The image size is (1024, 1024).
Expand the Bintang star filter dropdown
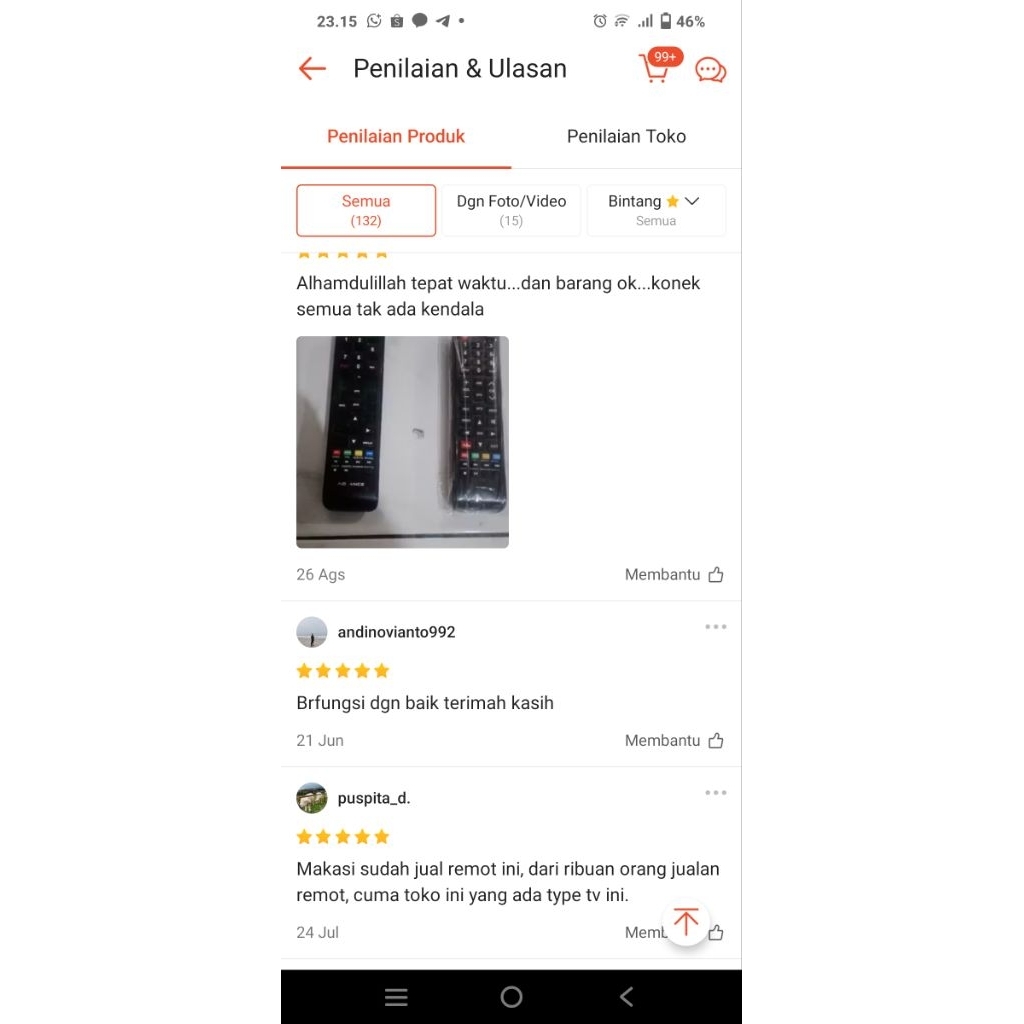pyautogui.click(x=656, y=210)
